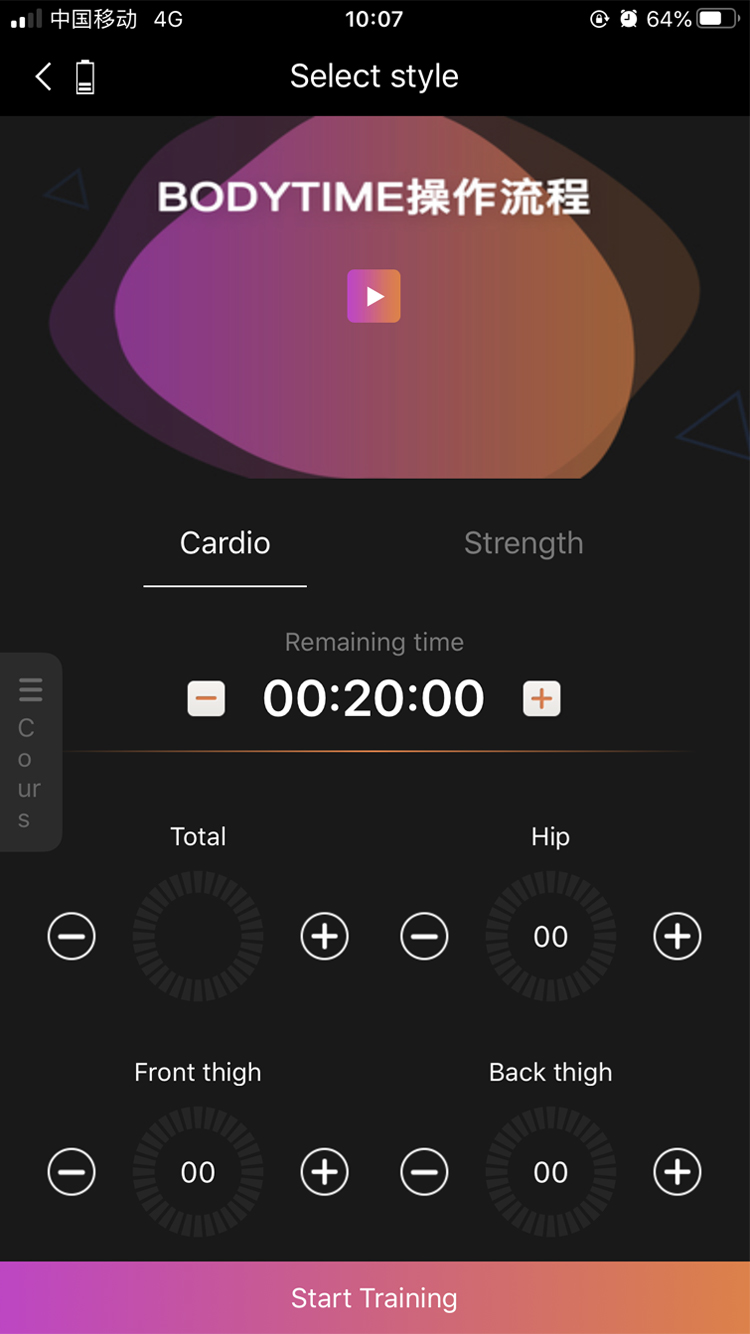Open the Cours side drawer
The height and width of the screenshot is (1334, 750).
(x=30, y=752)
